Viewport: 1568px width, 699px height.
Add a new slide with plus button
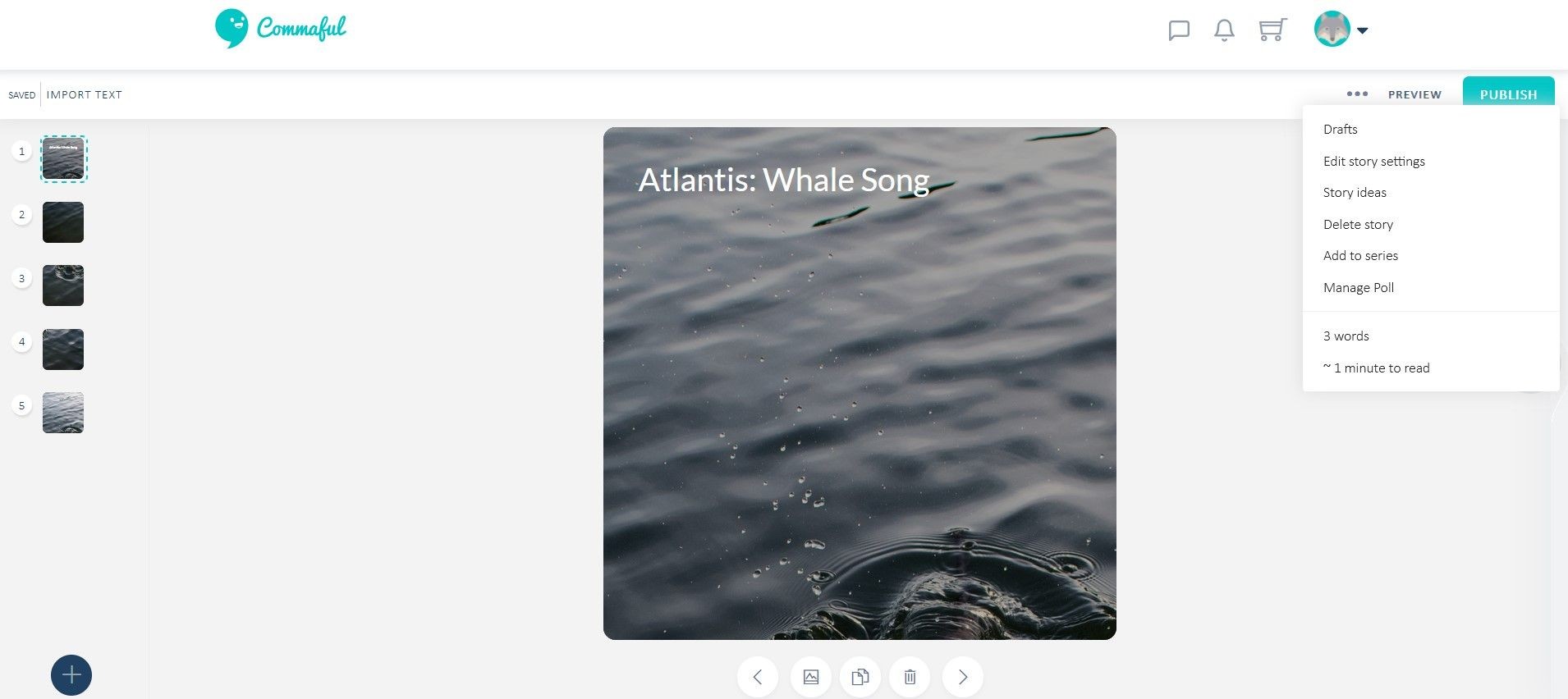(x=71, y=675)
